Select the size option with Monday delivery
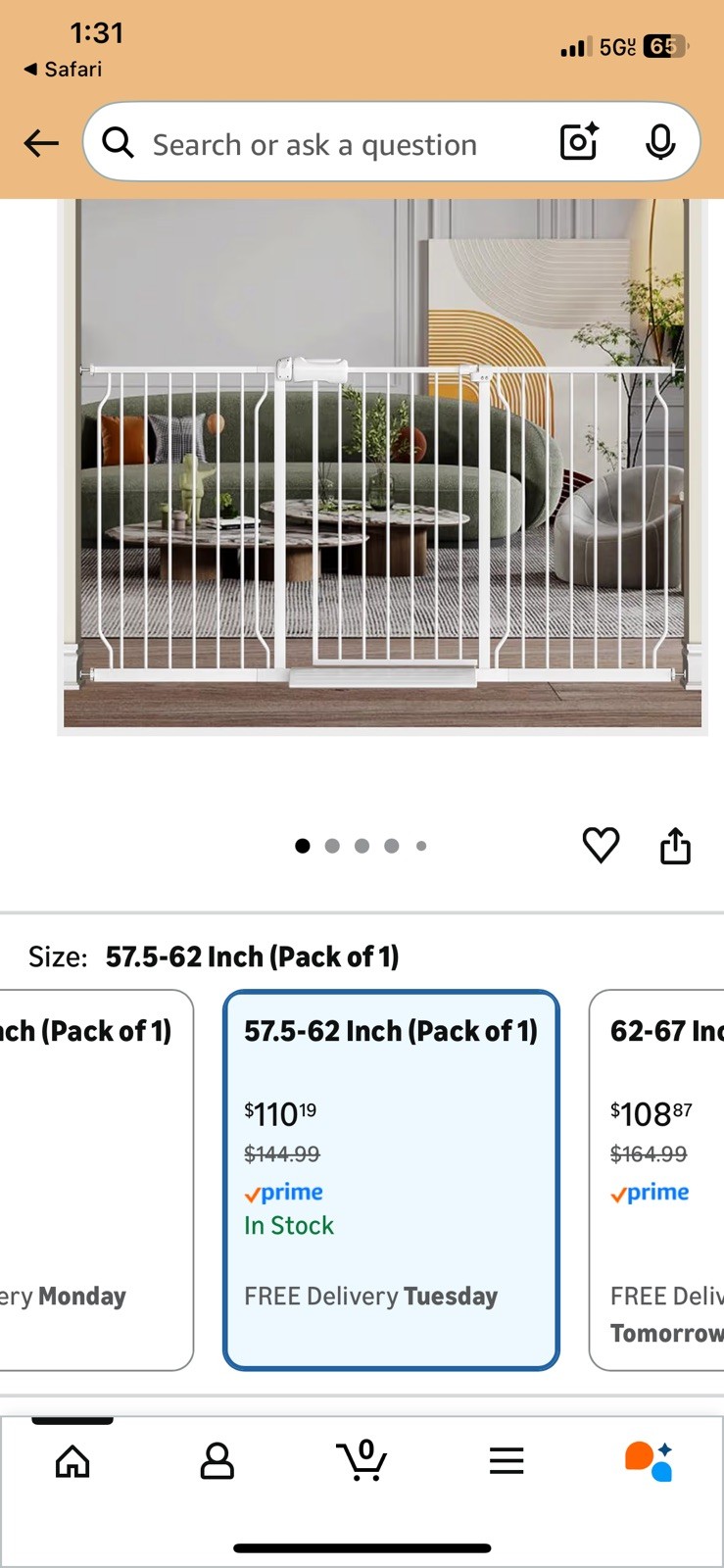724x1568 pixels. click(93, 1180)
